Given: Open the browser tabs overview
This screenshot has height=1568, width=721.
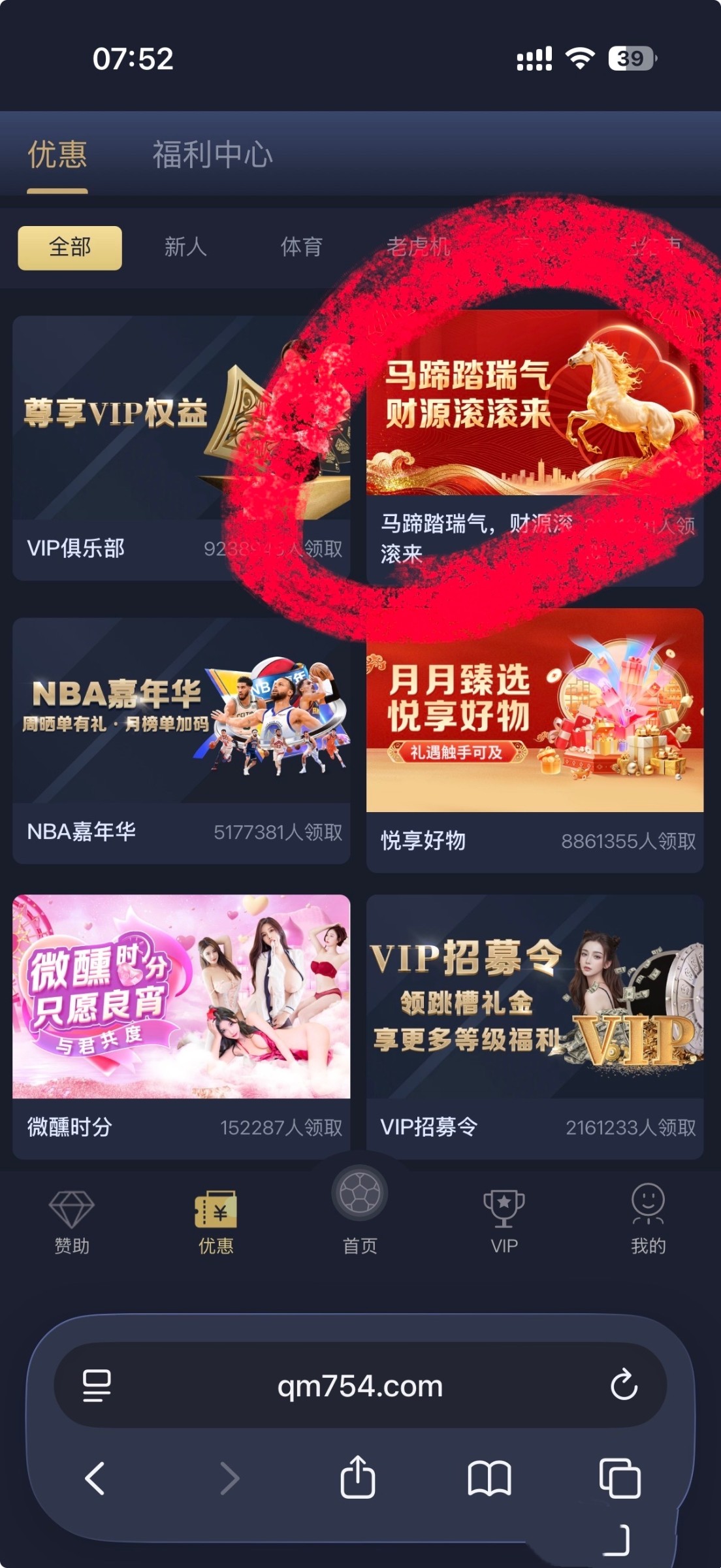Looking at the screenshot, I should coord(620,1478).
